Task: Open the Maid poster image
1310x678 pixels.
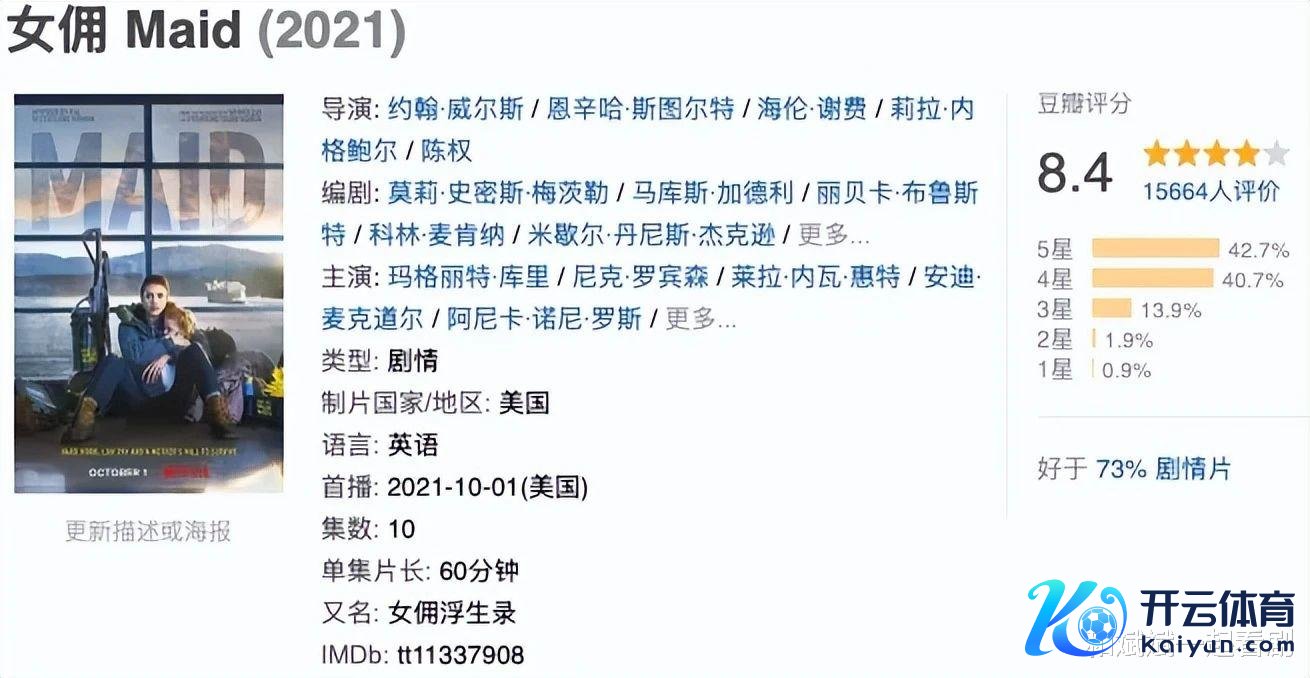Action: click(149, 293)
